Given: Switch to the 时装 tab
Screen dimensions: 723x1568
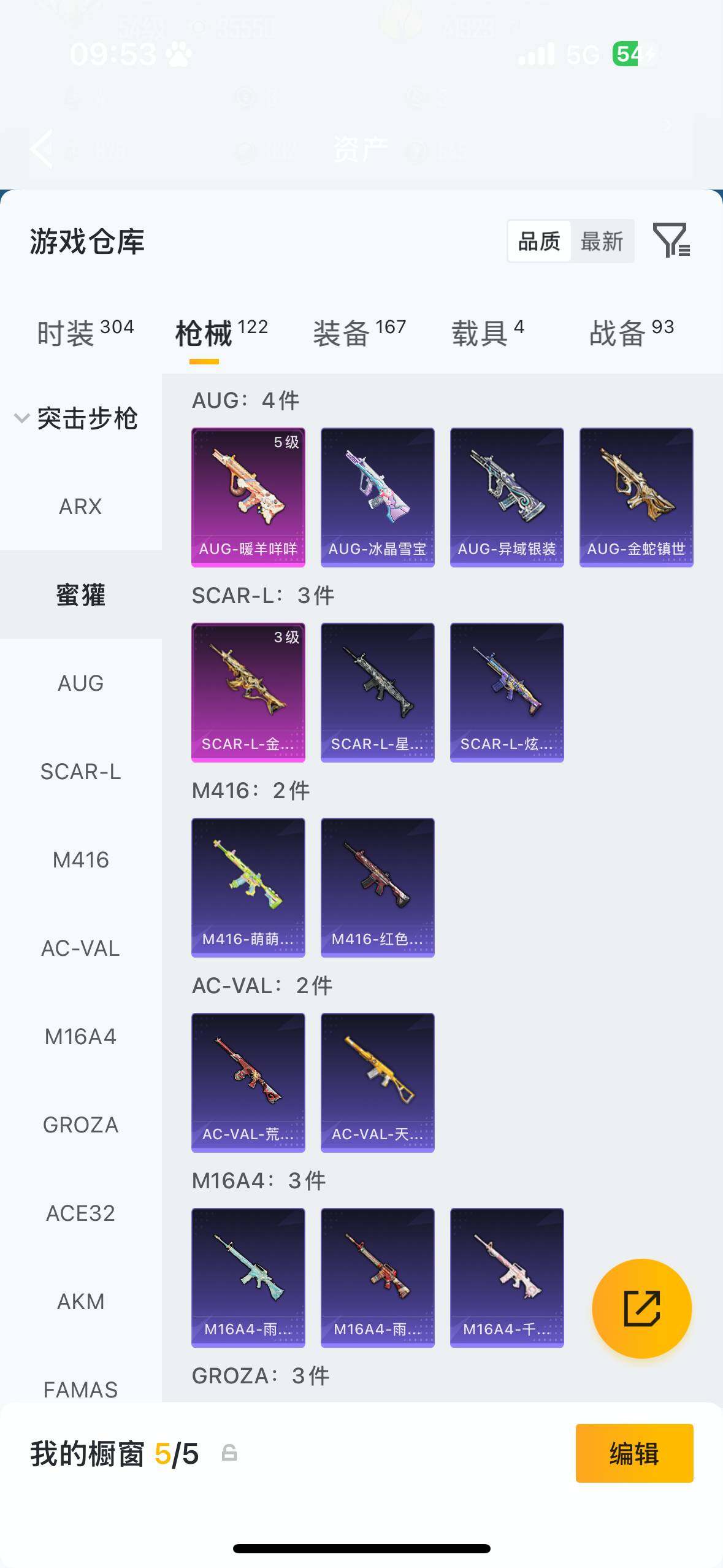Looking at the screenshot, I should 85,333.
